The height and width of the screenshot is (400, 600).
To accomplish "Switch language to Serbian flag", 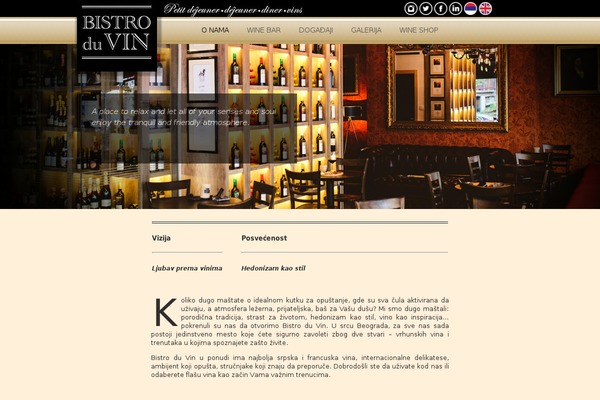I will [470, 8].
